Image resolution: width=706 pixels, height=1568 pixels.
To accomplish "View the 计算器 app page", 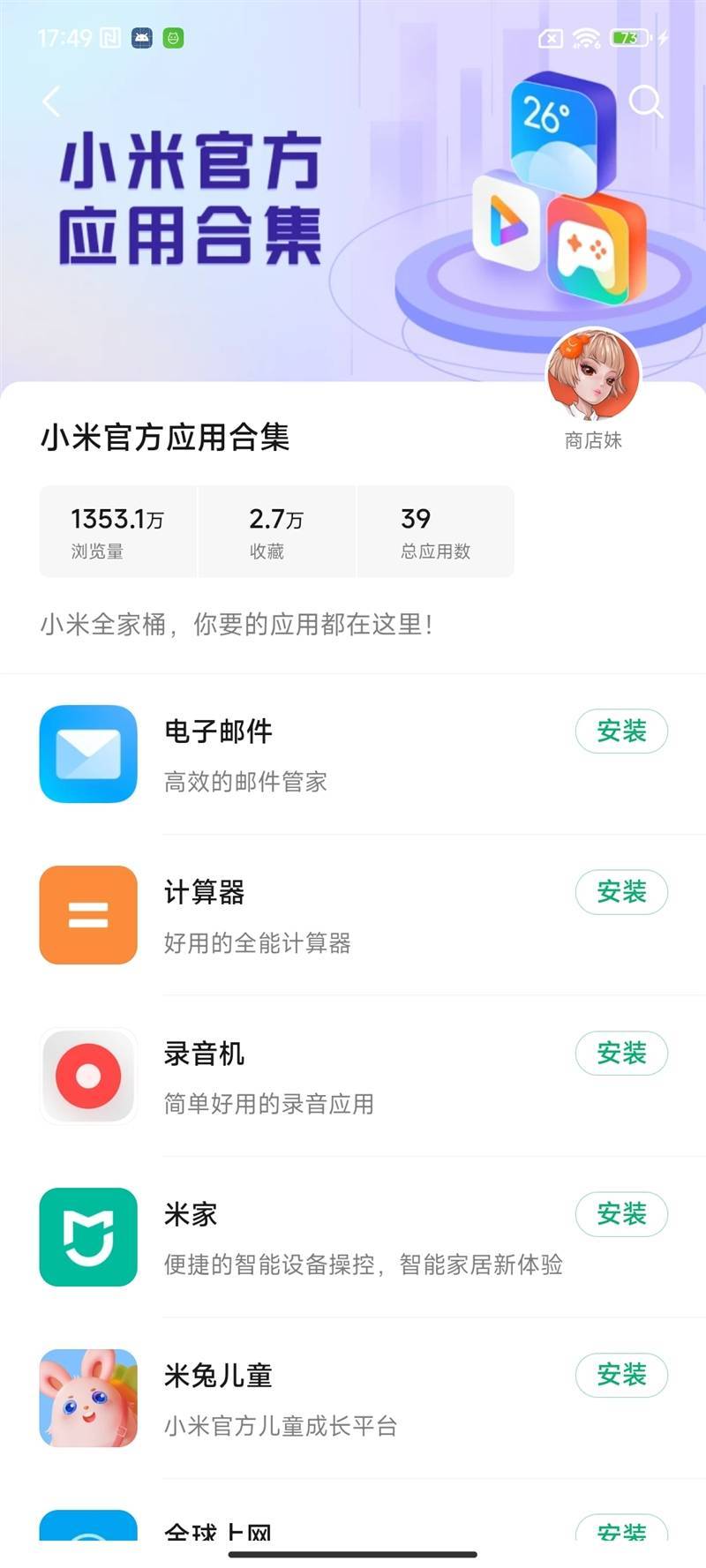I will point(265,915).
